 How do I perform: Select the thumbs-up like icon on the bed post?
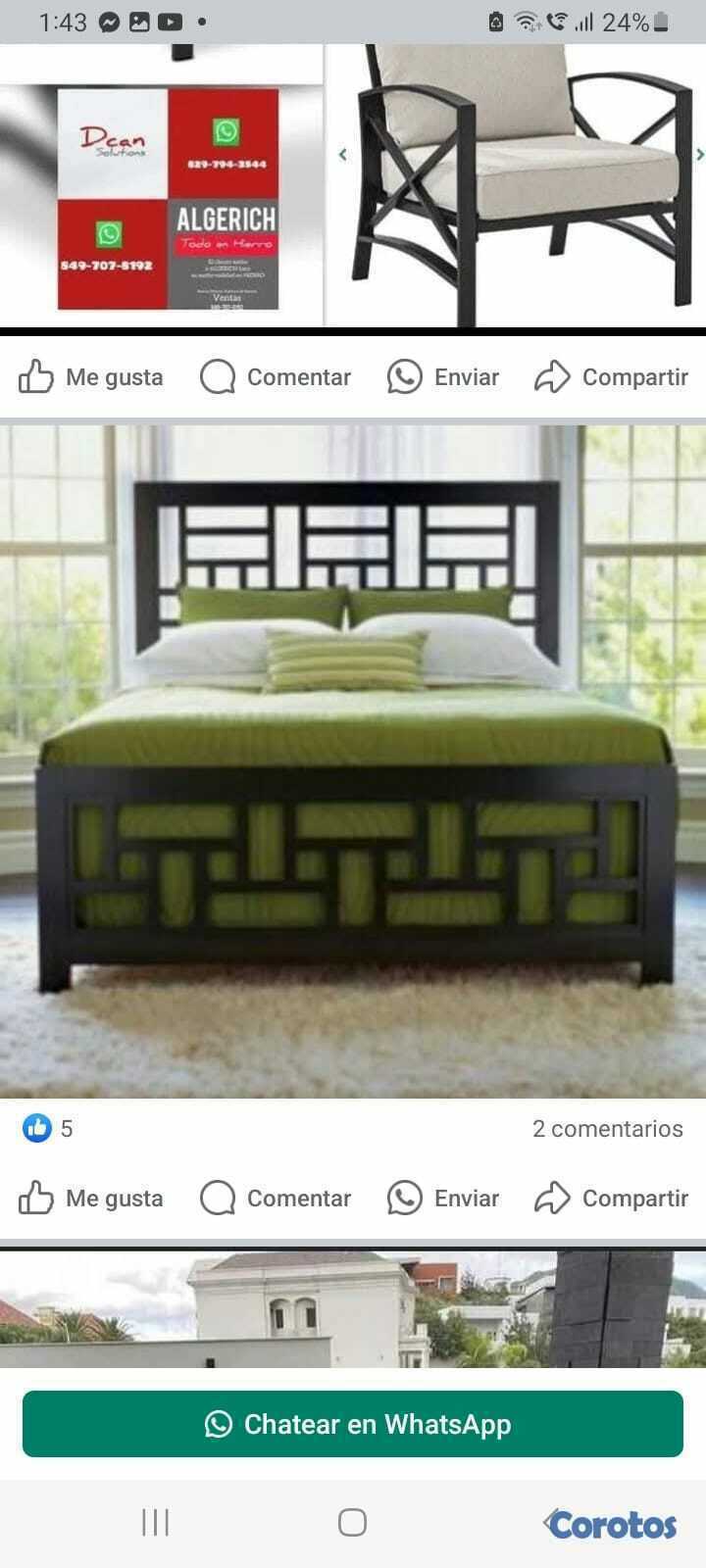click(36, 1197)
